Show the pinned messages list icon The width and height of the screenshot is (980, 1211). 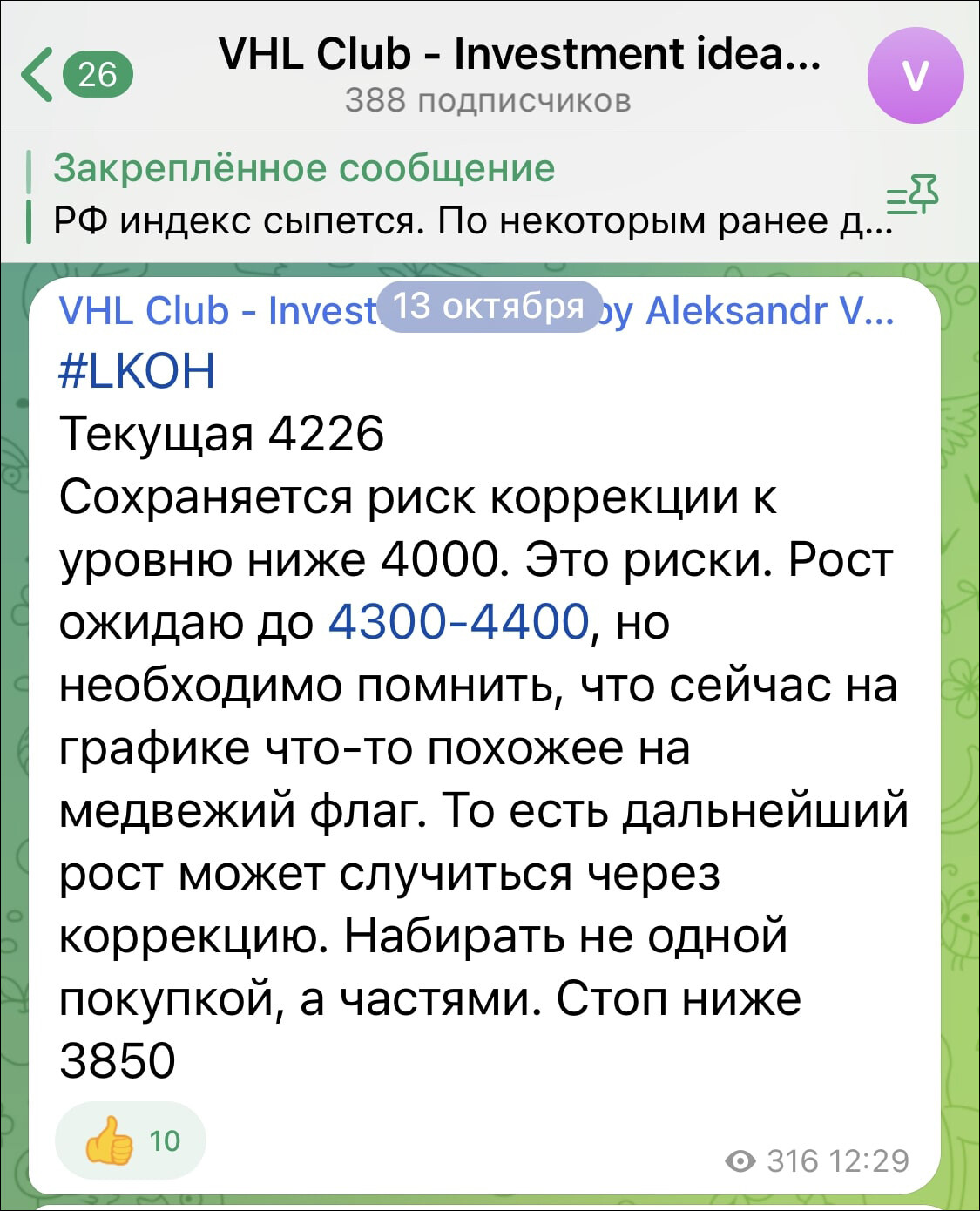coord(912,195)
